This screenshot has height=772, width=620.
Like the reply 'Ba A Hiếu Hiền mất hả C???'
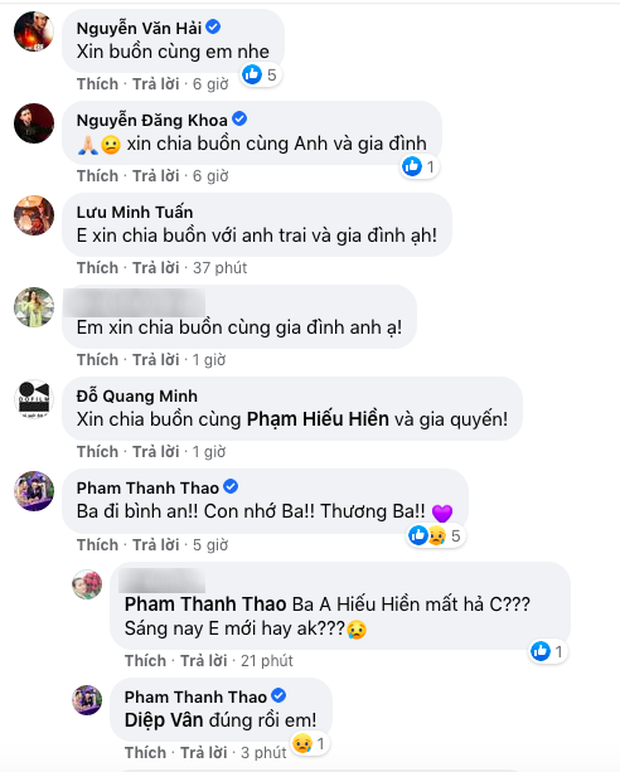pyautogui.click(x=145, y=661)
